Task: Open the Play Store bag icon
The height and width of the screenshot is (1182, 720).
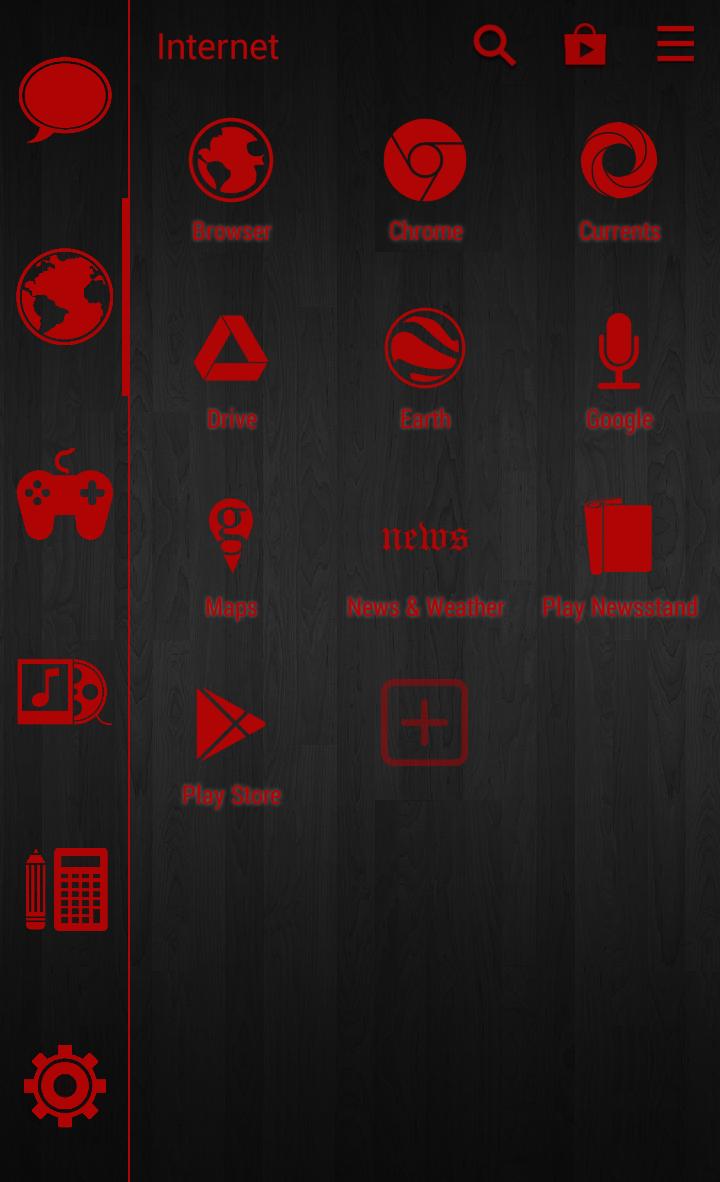Action: (x=585, y=45)
